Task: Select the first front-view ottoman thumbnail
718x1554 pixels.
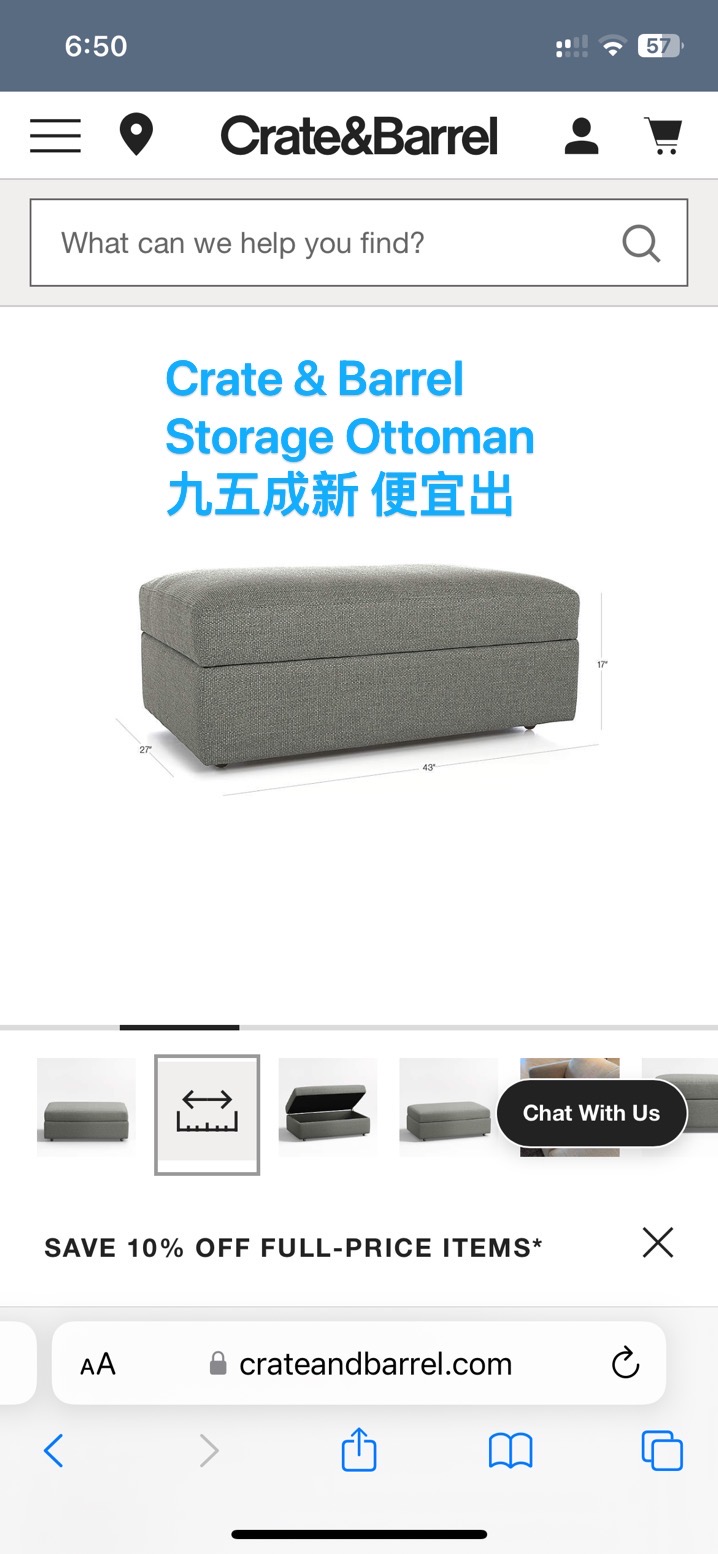Action: (x=86, y=1107)
